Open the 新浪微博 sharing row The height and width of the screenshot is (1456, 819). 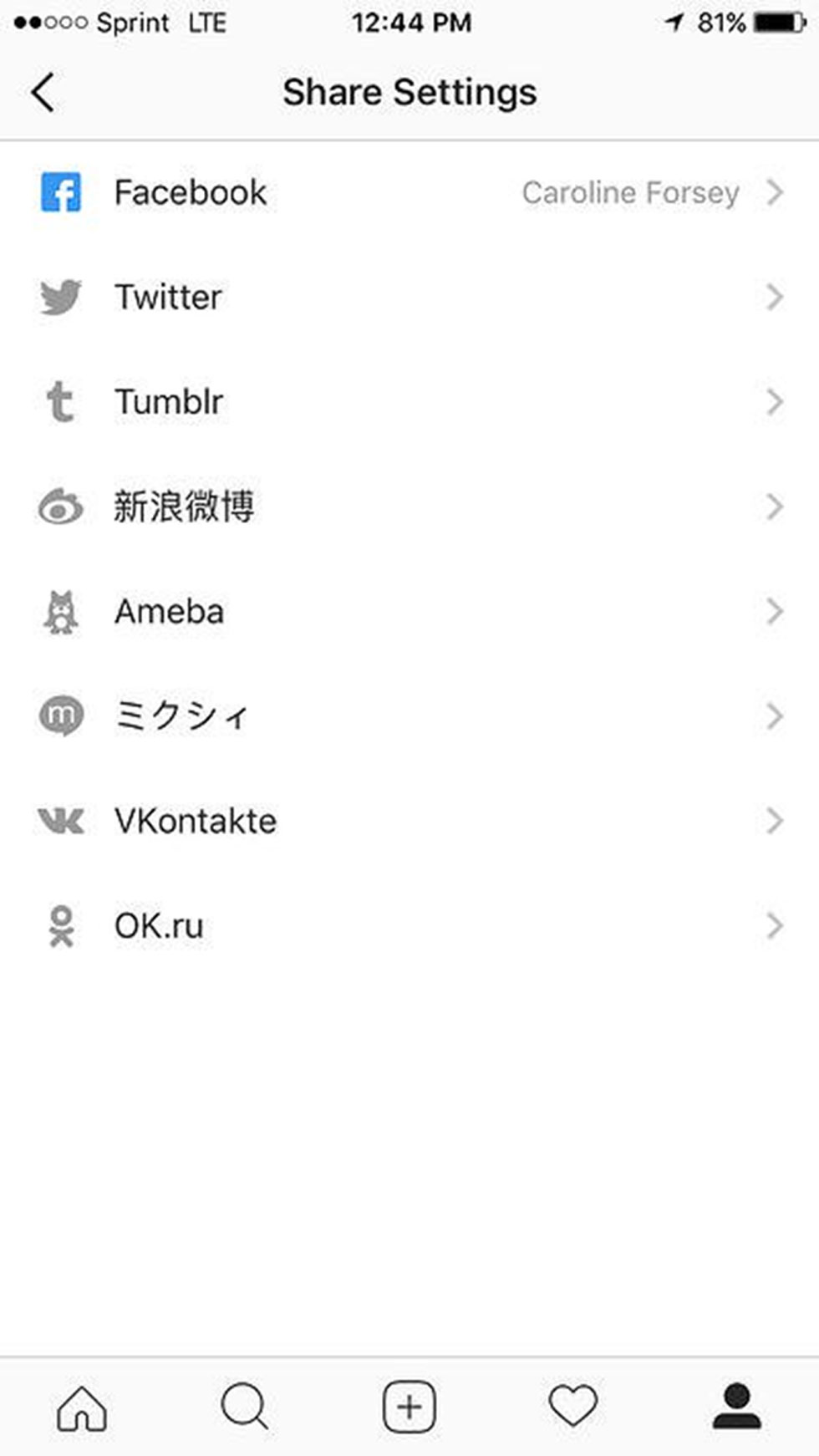pyautogui.click(x=409, y=507)
